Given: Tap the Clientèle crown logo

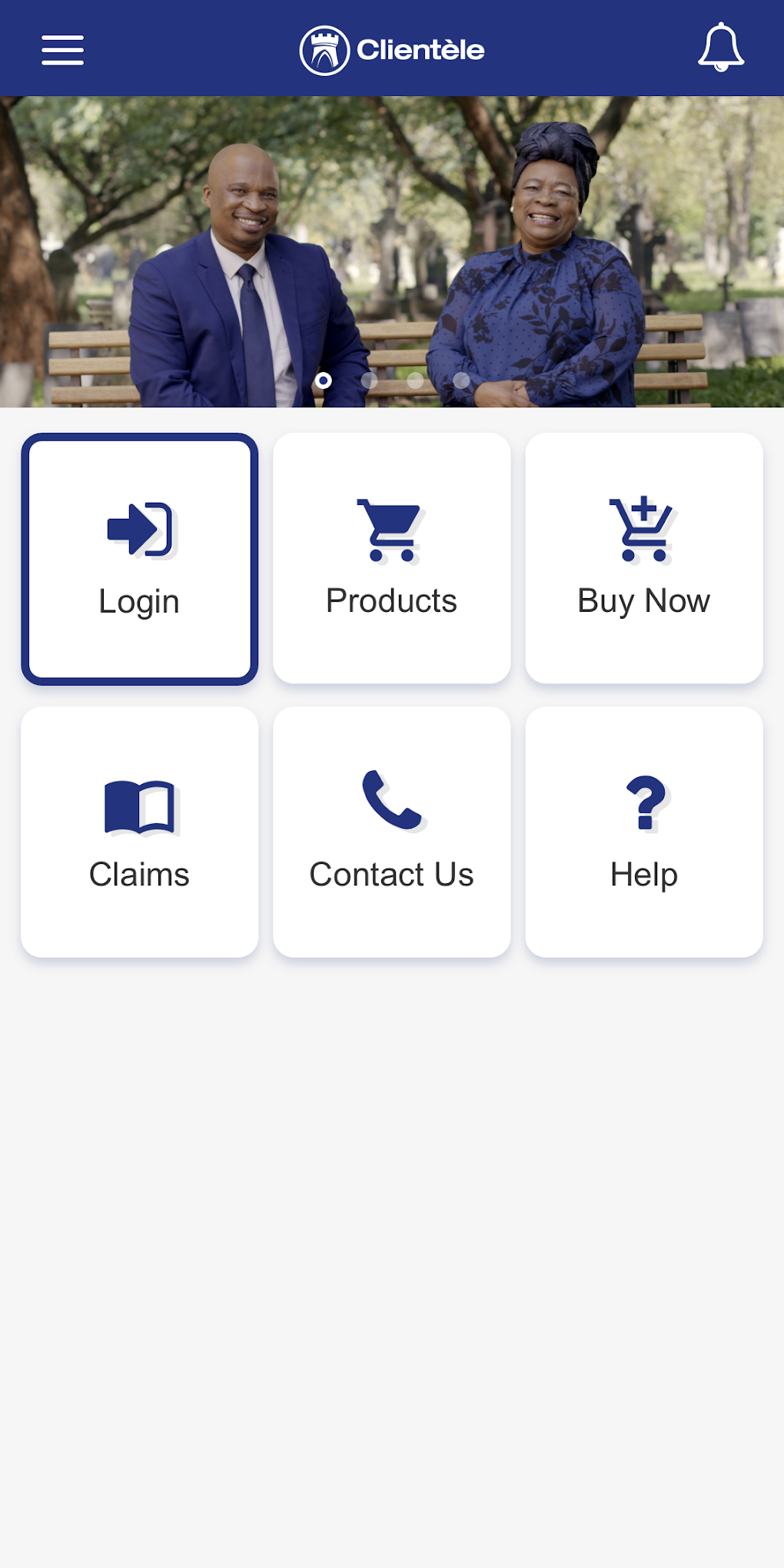Looking at the screenshot, I should (x=324, y=49).
